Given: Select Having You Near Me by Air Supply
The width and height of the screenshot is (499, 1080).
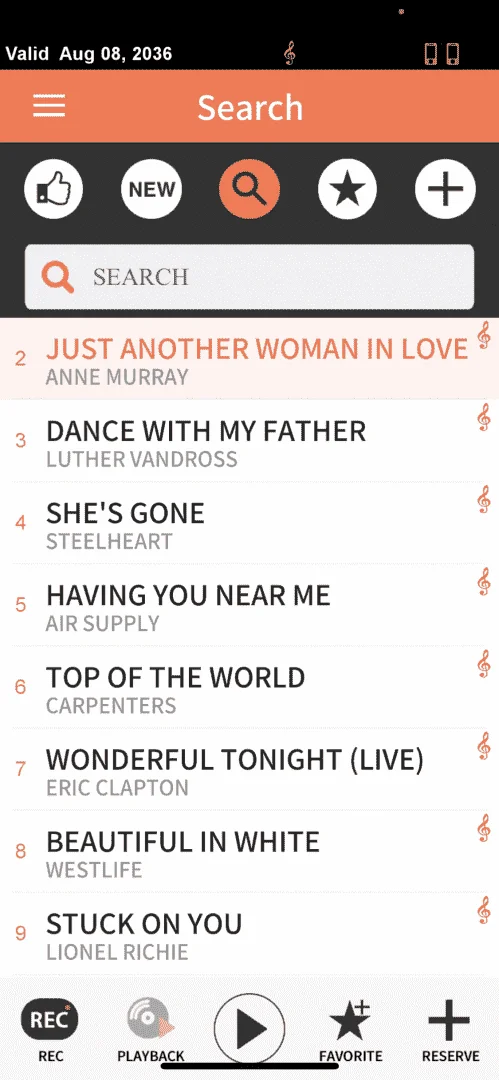Looking at the screenshot, I should 250,605.
